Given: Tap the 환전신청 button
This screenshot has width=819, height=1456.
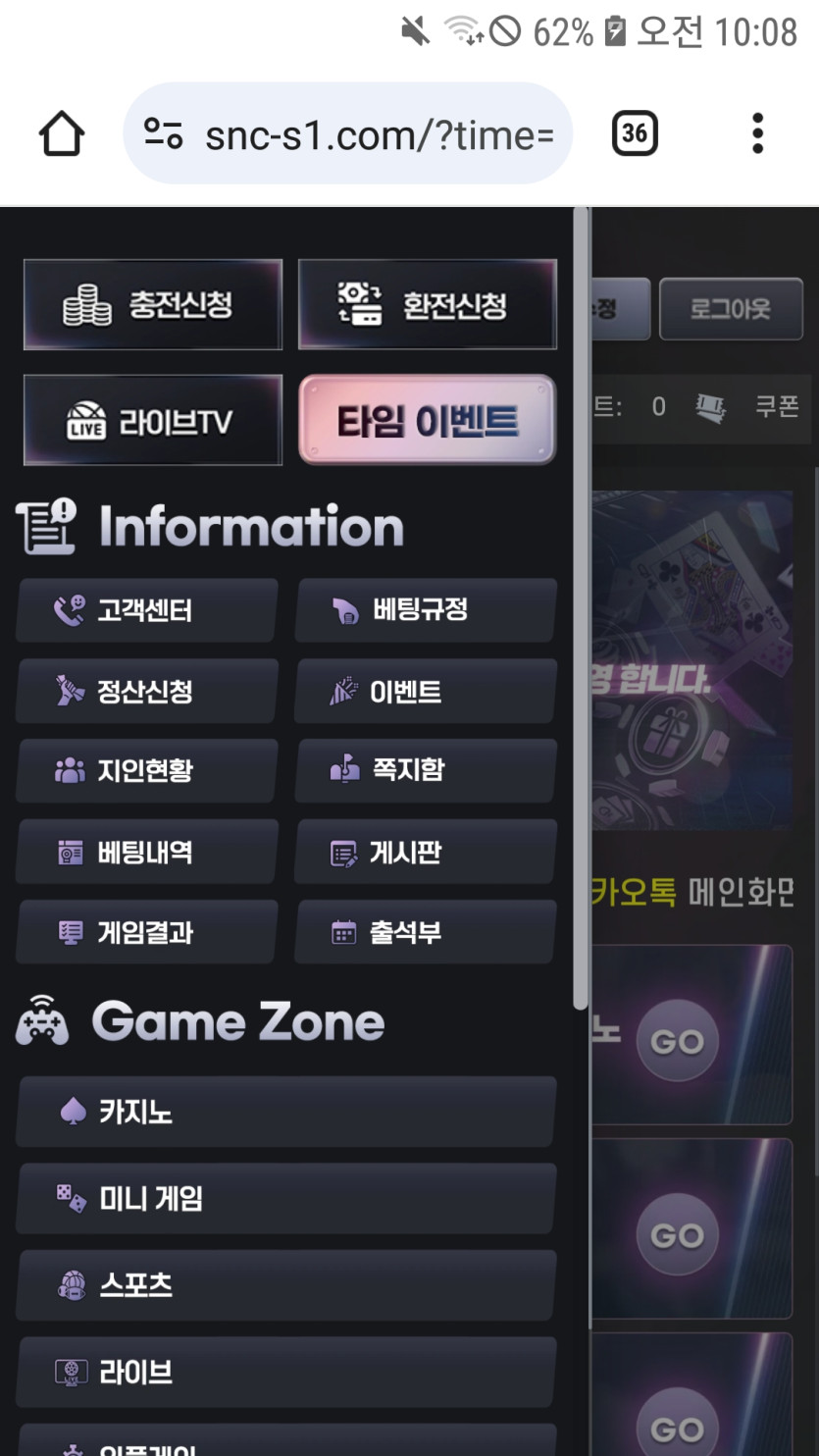Looking at the screenshot, I should tap(428, 305).
